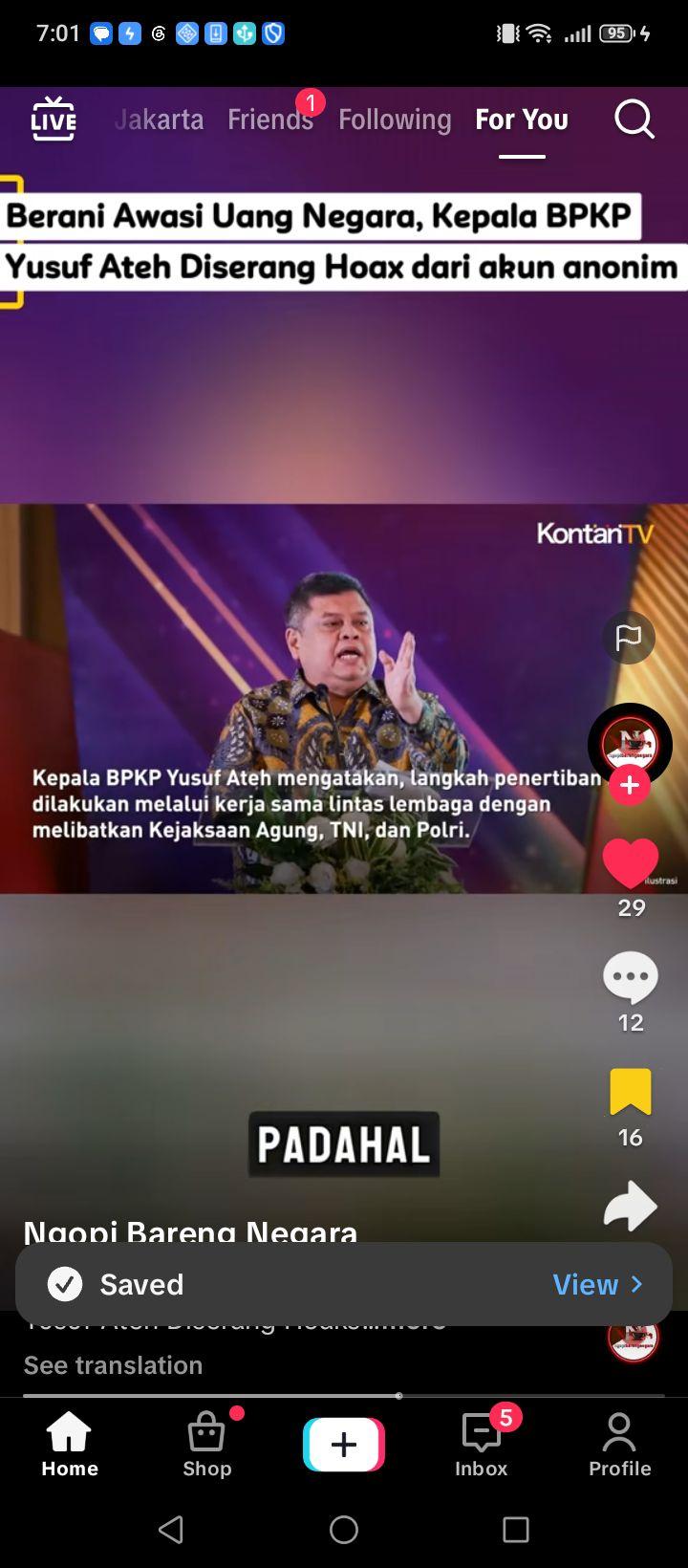Open the spinning sound disc

633,1338
